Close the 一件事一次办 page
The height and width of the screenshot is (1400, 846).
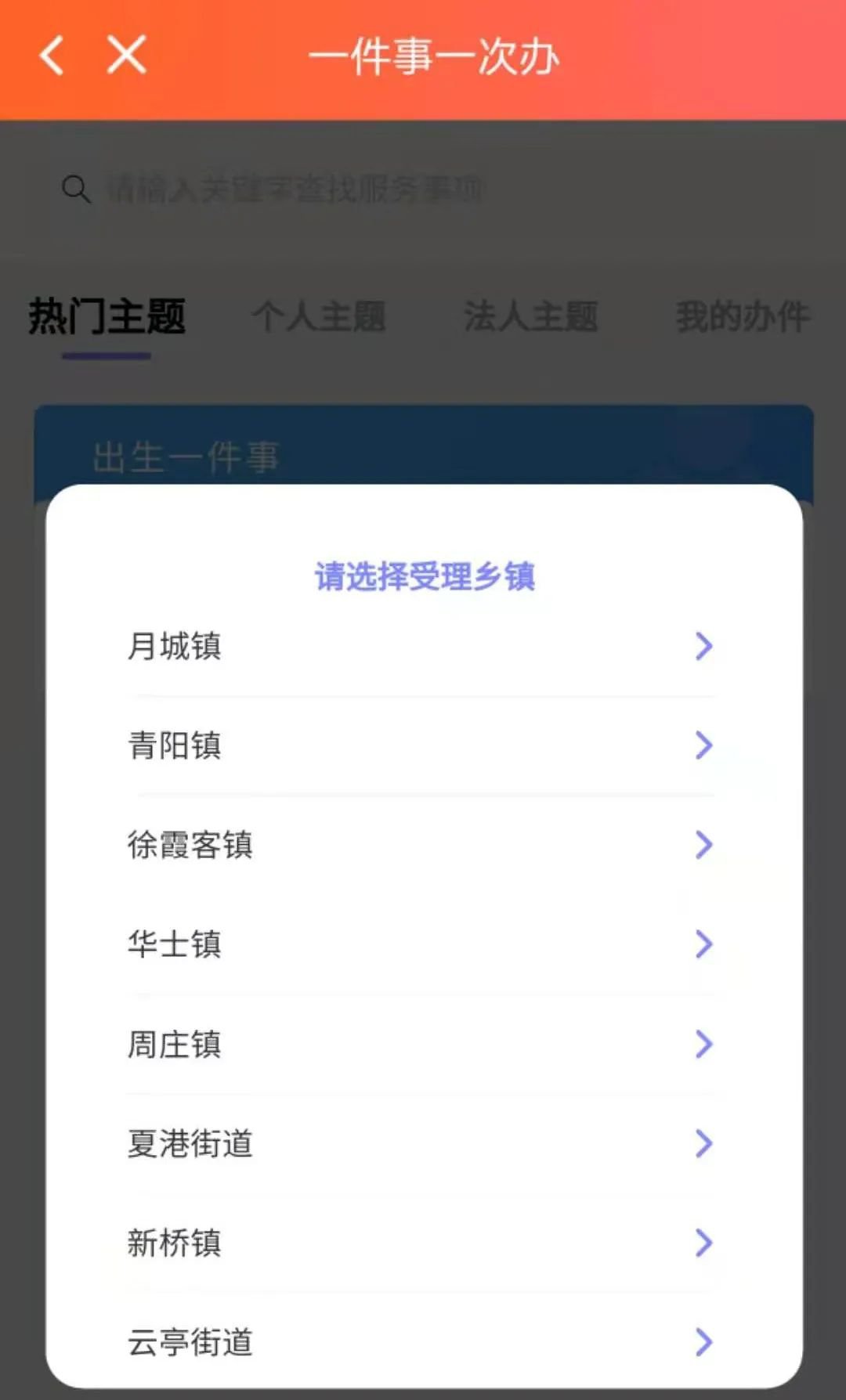[126, 56]
